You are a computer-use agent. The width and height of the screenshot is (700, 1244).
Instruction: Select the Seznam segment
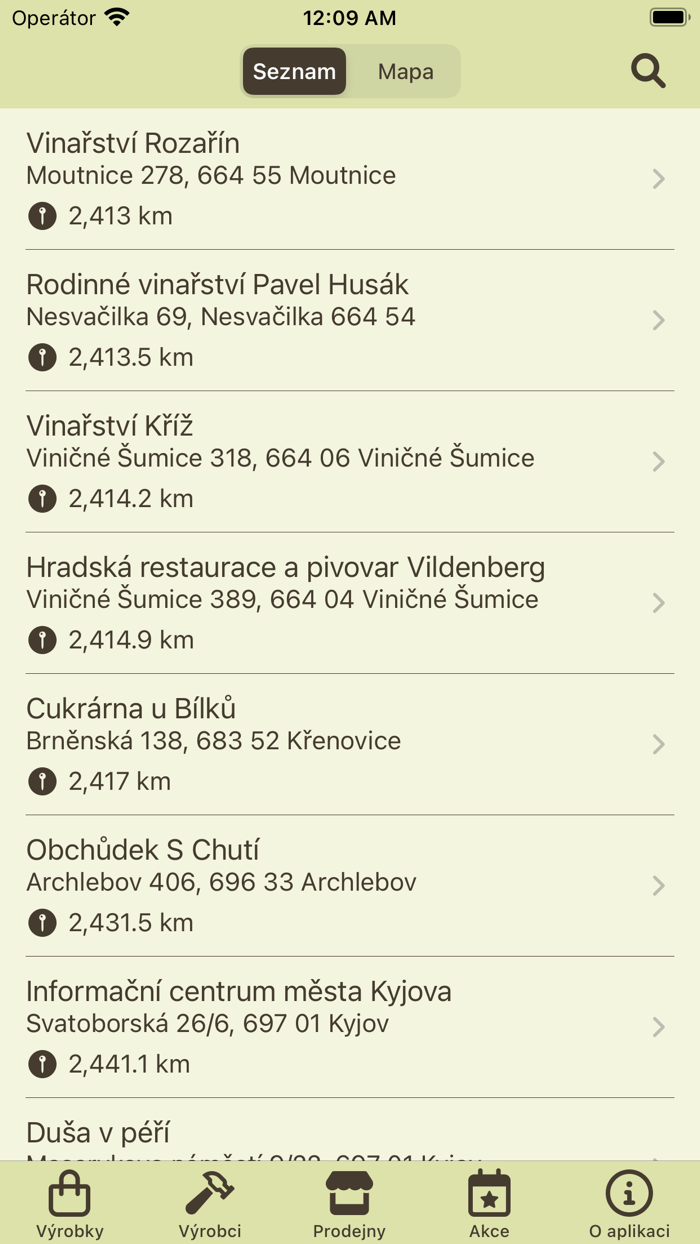(294, 72)
